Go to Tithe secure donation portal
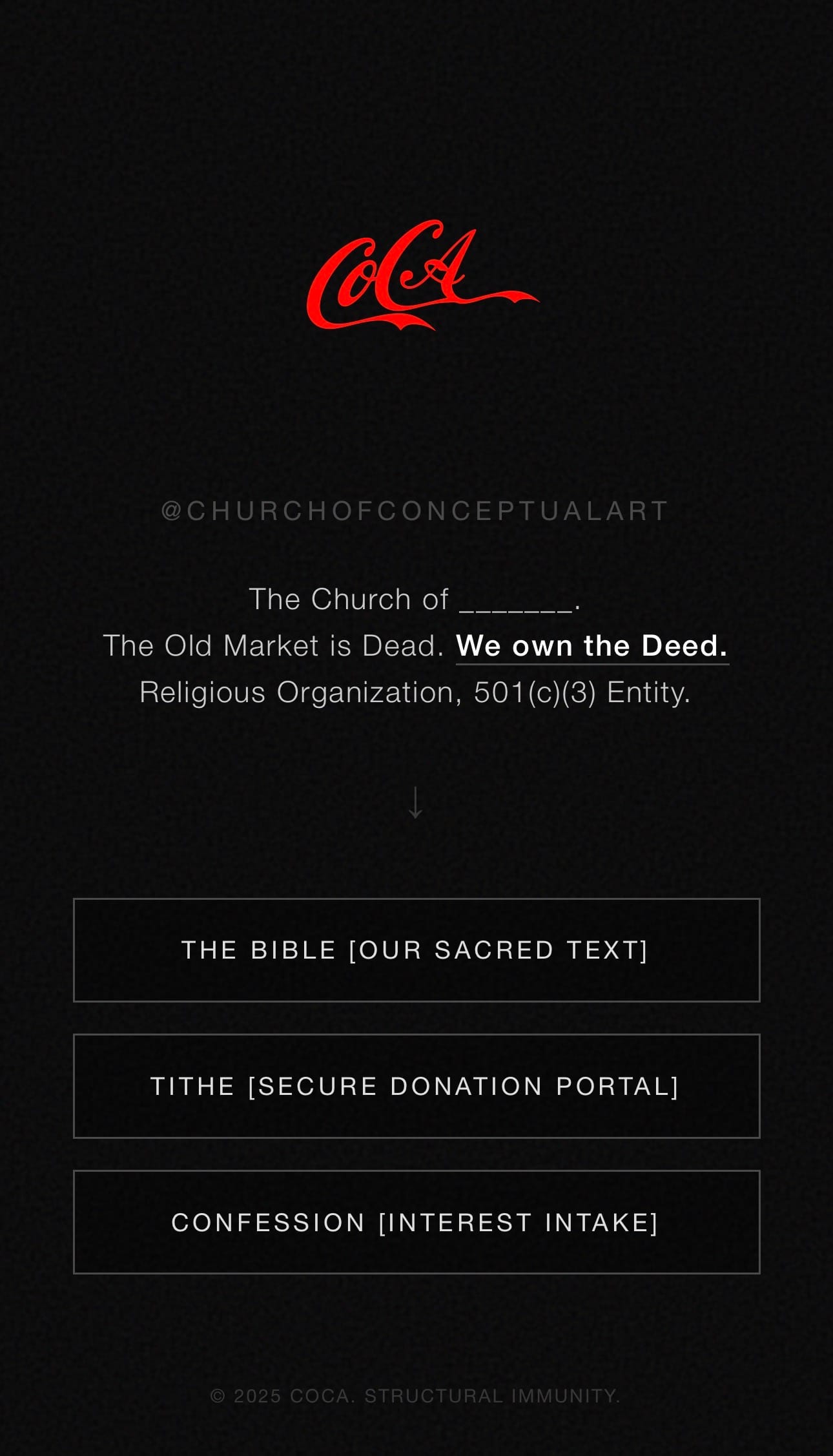This screenshot has width=833, height=1456. coord(416,1086)
